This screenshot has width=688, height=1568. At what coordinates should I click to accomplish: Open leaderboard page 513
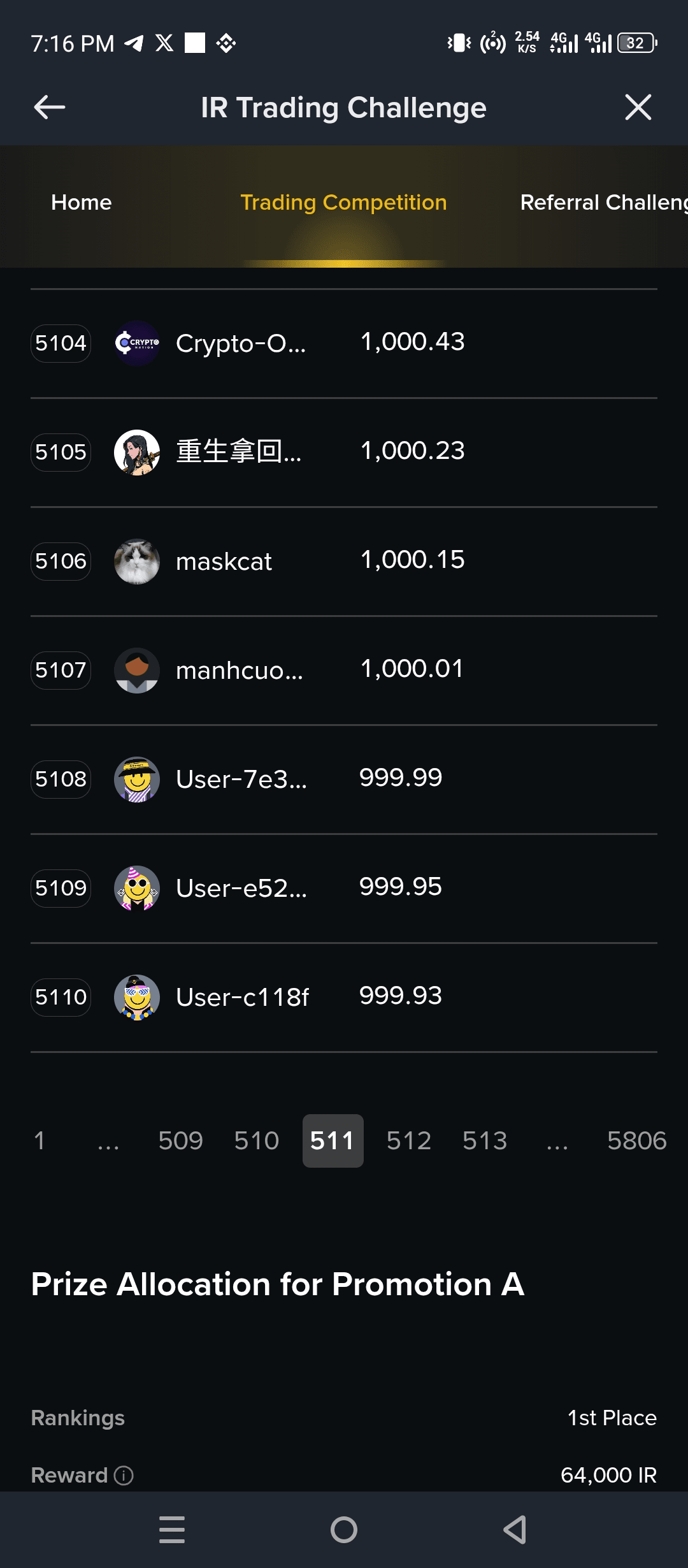click(x=485, y=1141)
